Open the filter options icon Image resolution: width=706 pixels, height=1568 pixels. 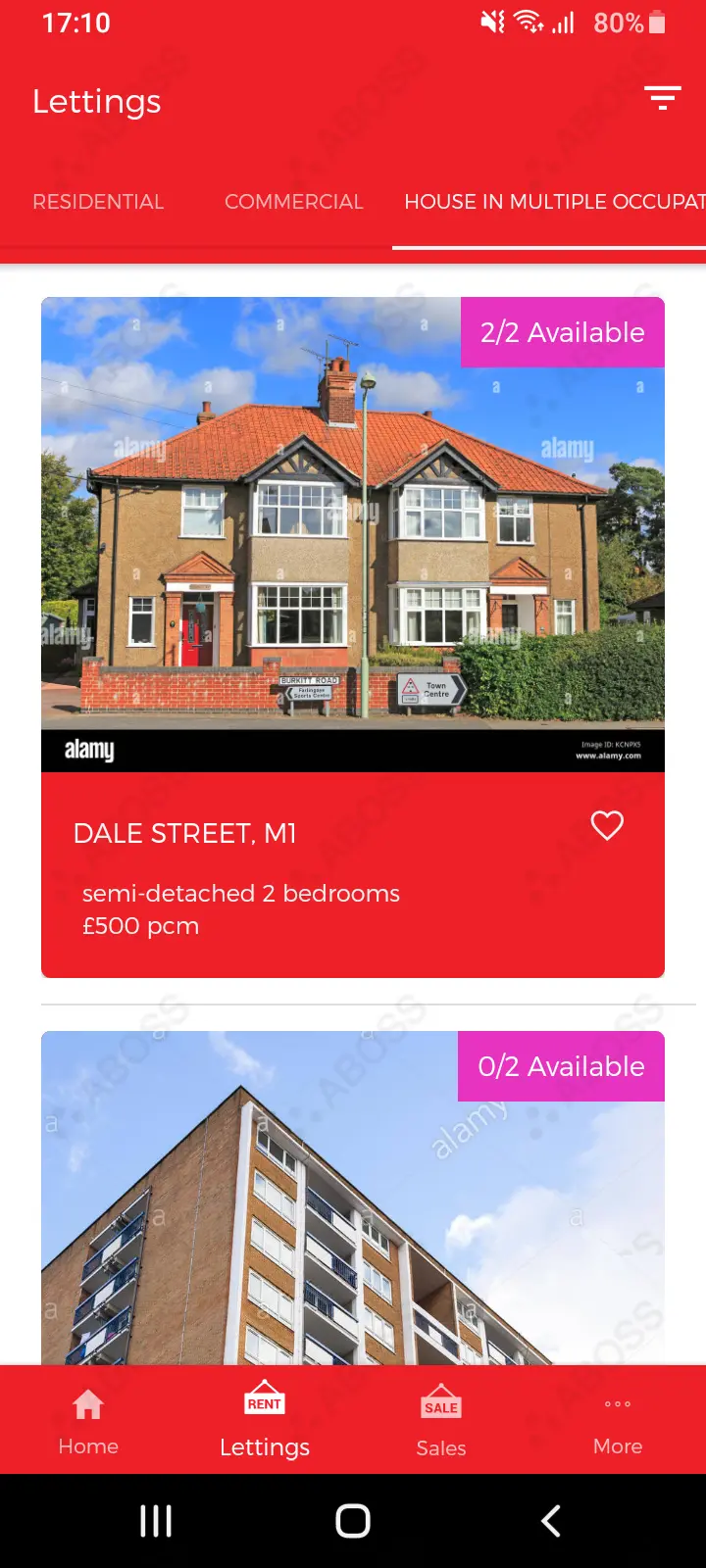coord(662,98)
